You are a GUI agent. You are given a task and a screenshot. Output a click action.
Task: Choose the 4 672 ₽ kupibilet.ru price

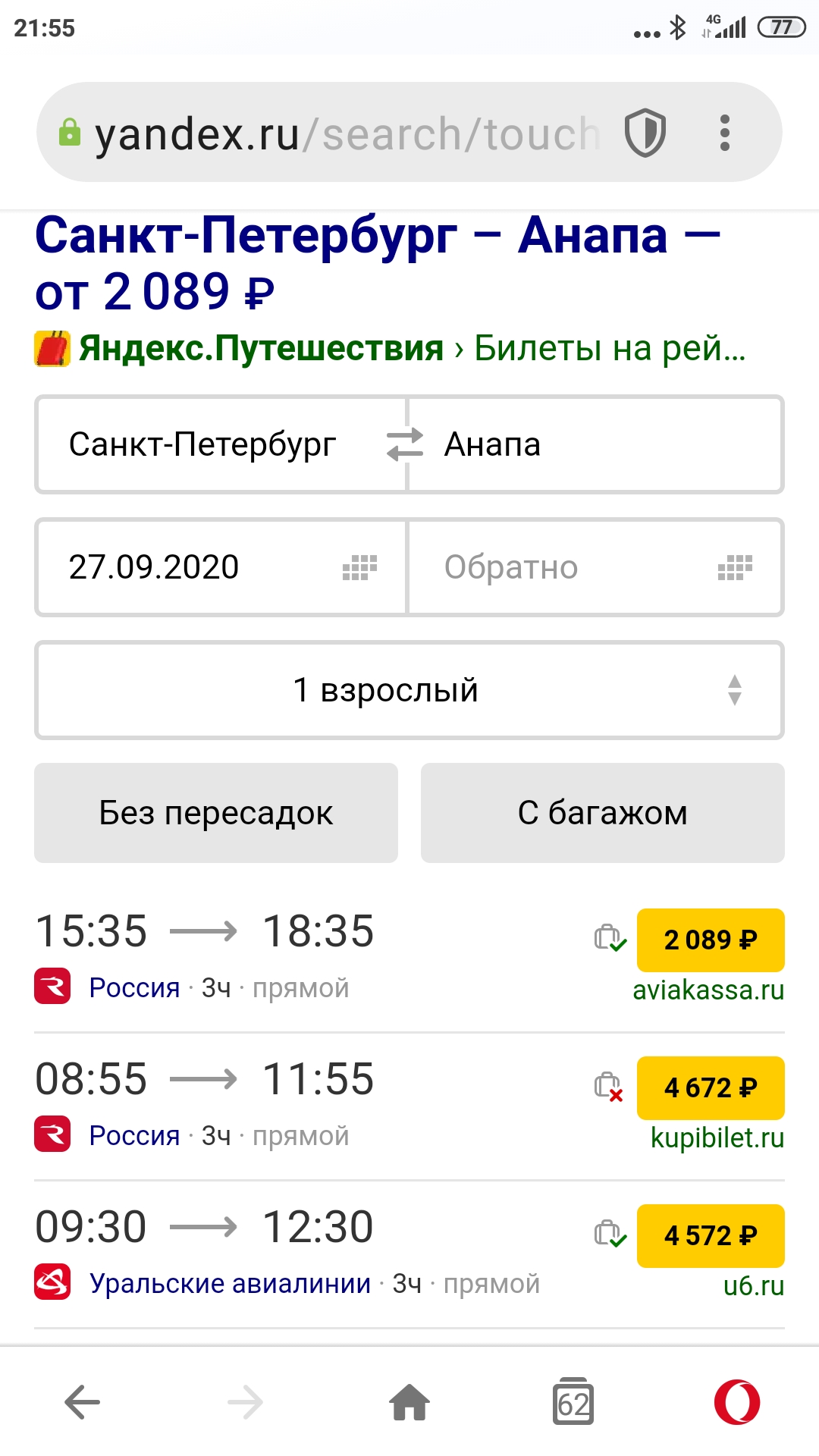coord(711,1088)
